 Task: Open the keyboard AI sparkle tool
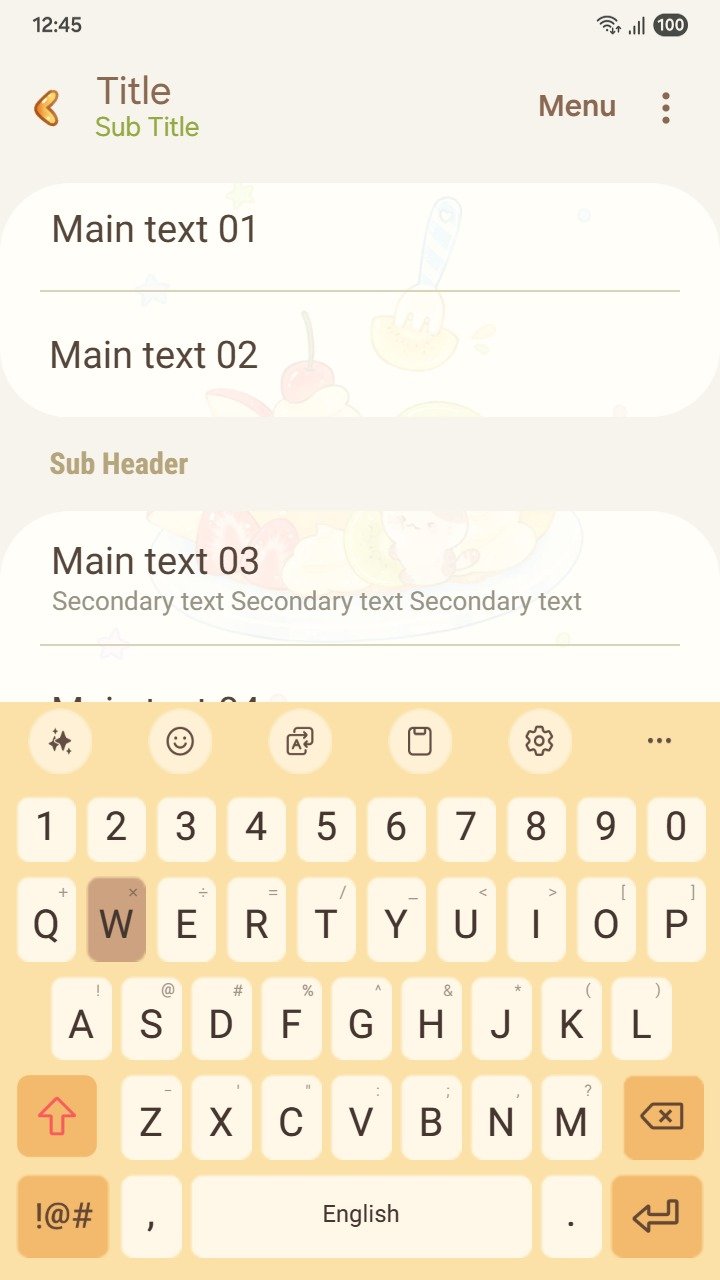[60, 741]
